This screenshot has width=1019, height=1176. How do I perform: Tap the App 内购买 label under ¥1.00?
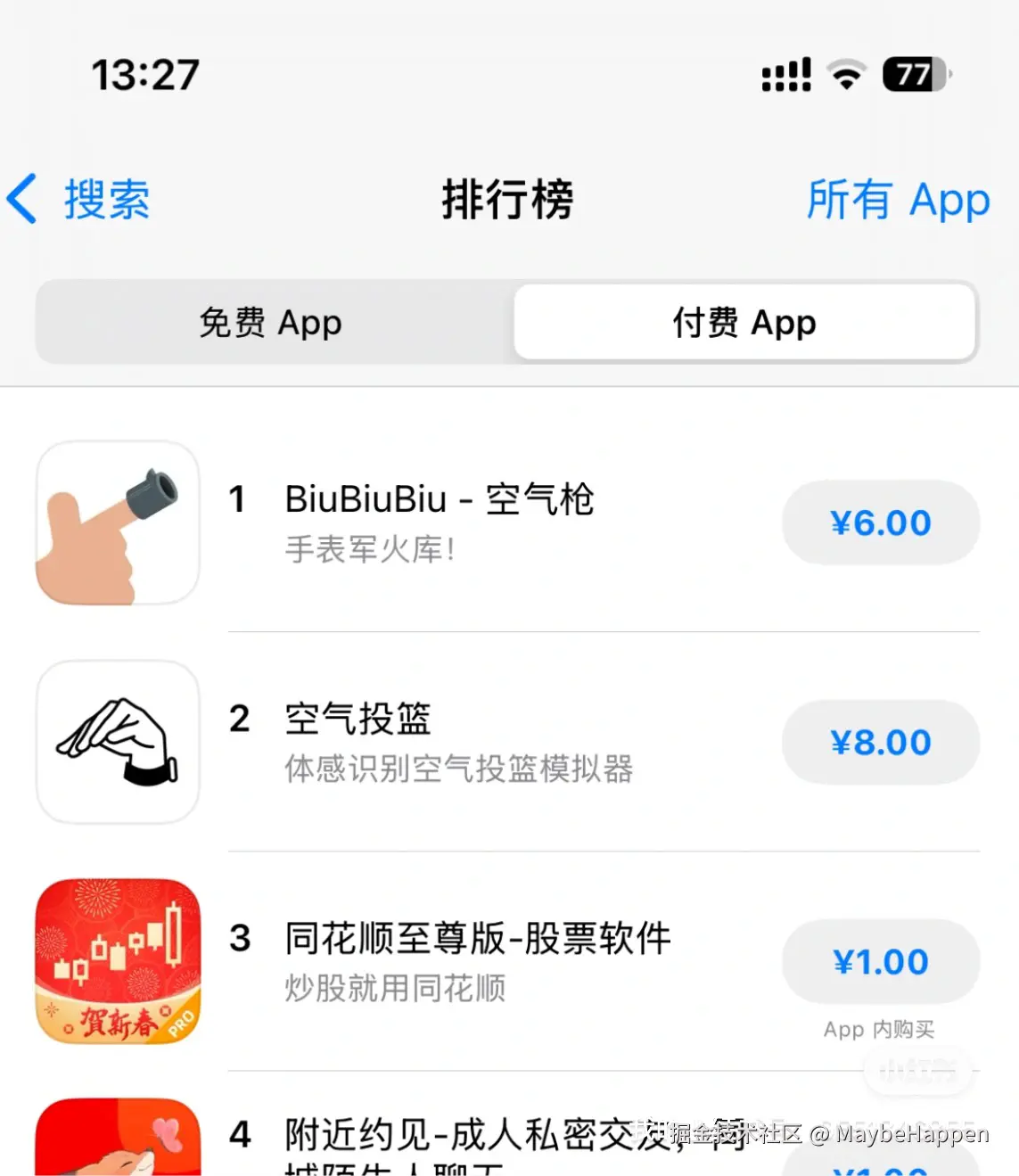click(878, 1029)
